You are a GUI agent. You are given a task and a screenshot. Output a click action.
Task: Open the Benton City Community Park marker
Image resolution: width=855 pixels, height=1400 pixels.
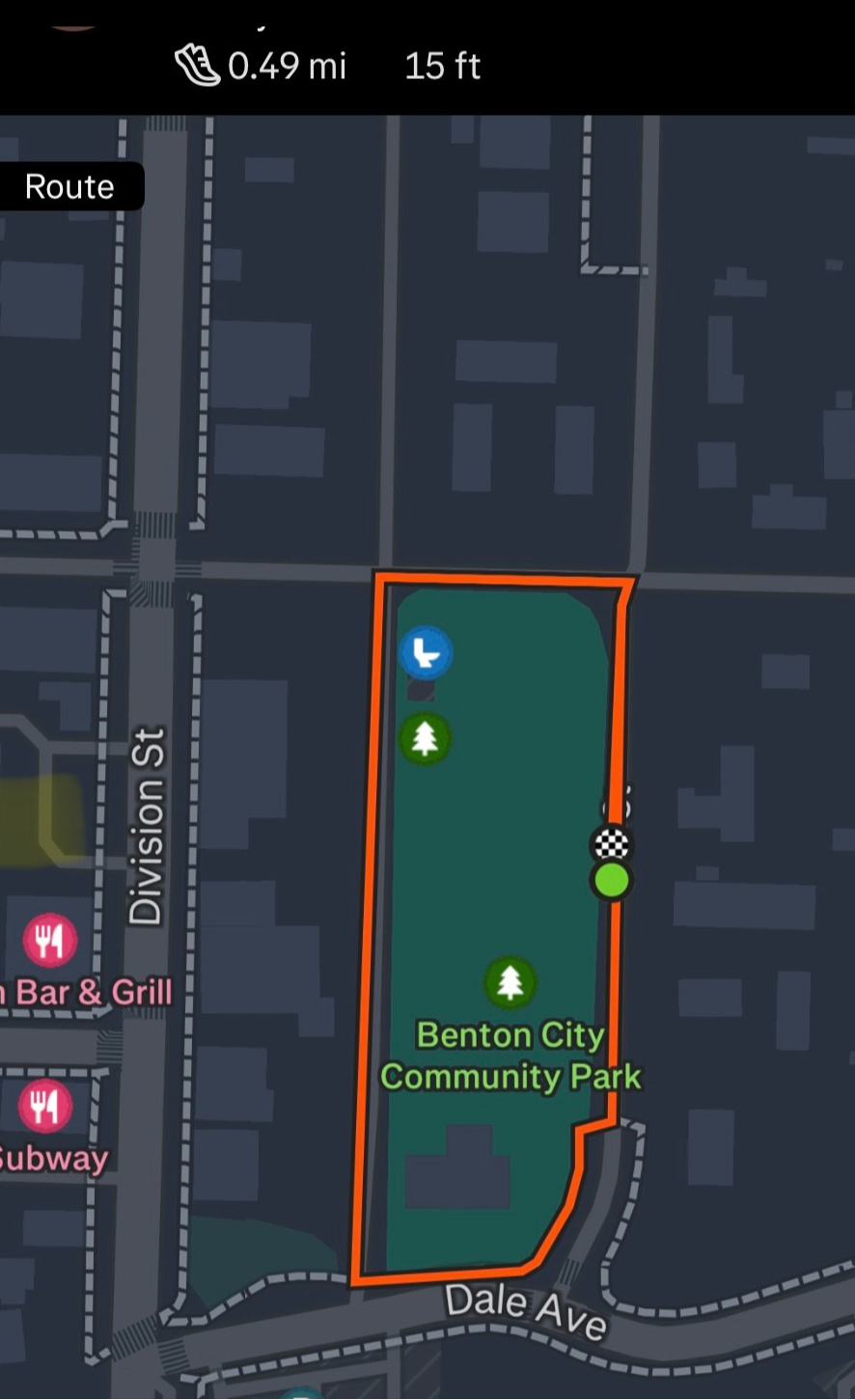click(x=510, y=981)
